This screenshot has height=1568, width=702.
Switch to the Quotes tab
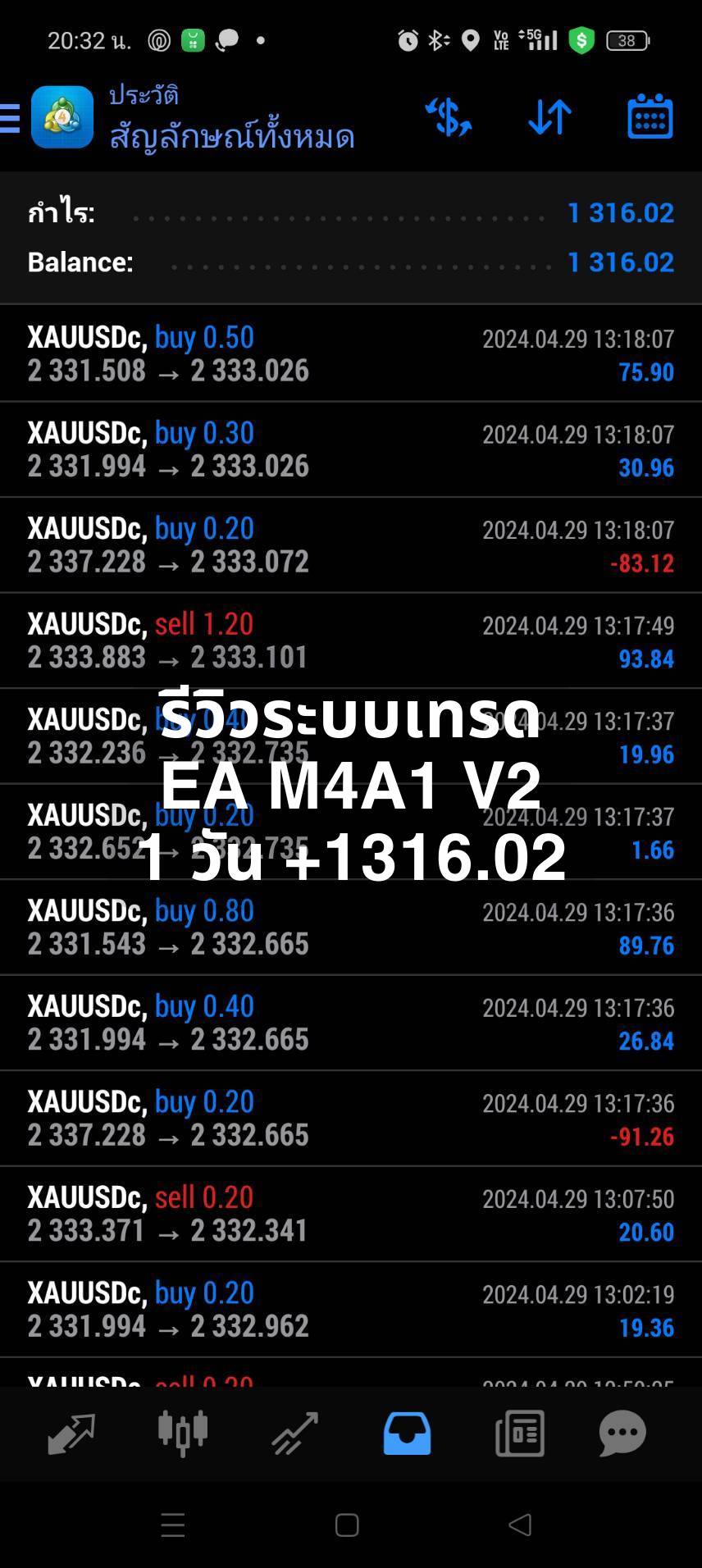click(71, 1434)
